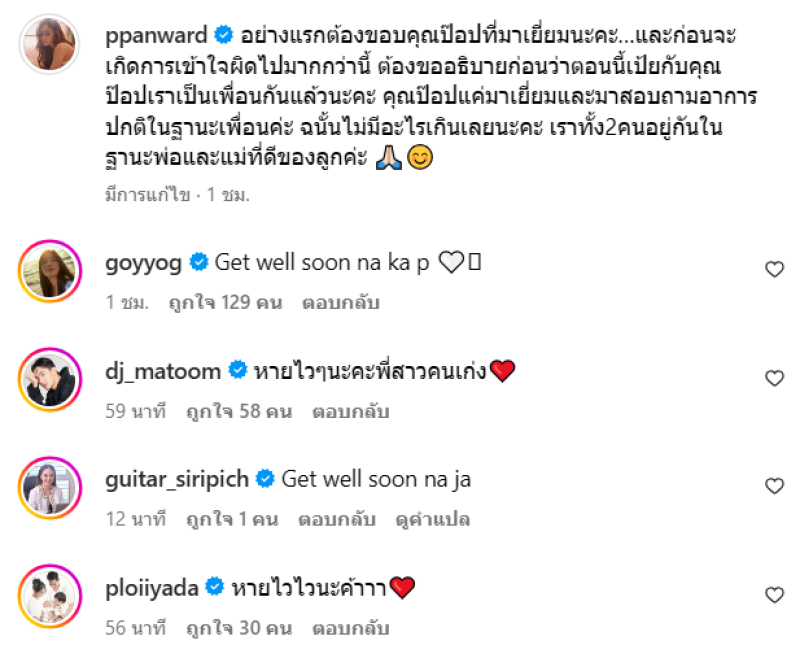Like goyyog's comment with the heart
The height and width of the screenshot is (671, 800).
coord(774,269)
